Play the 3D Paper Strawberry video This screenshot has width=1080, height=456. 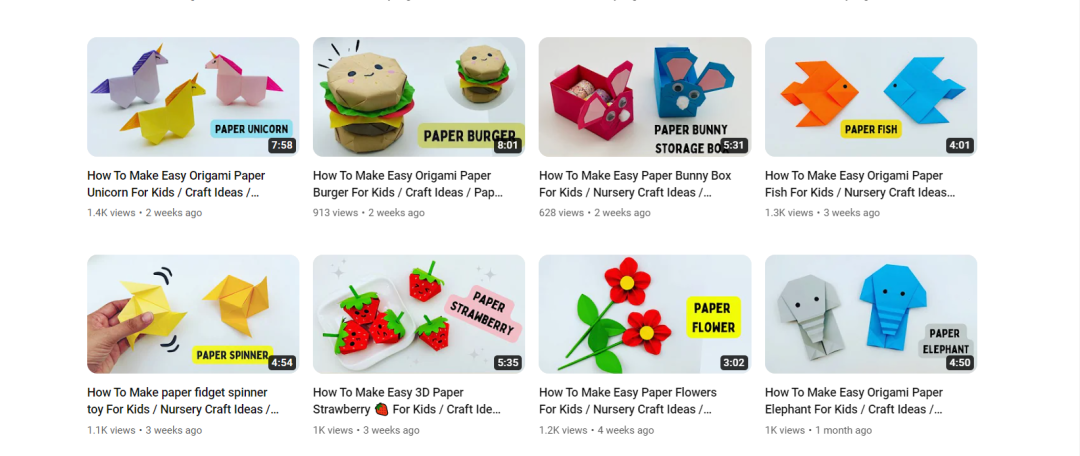418,314
